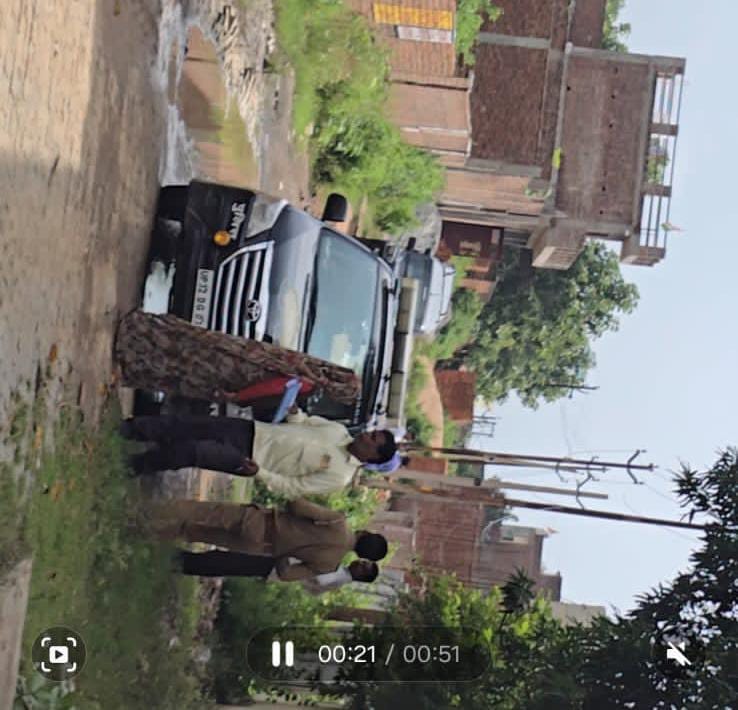
Task: Pause the playing video
Action: tap(283, 654)
